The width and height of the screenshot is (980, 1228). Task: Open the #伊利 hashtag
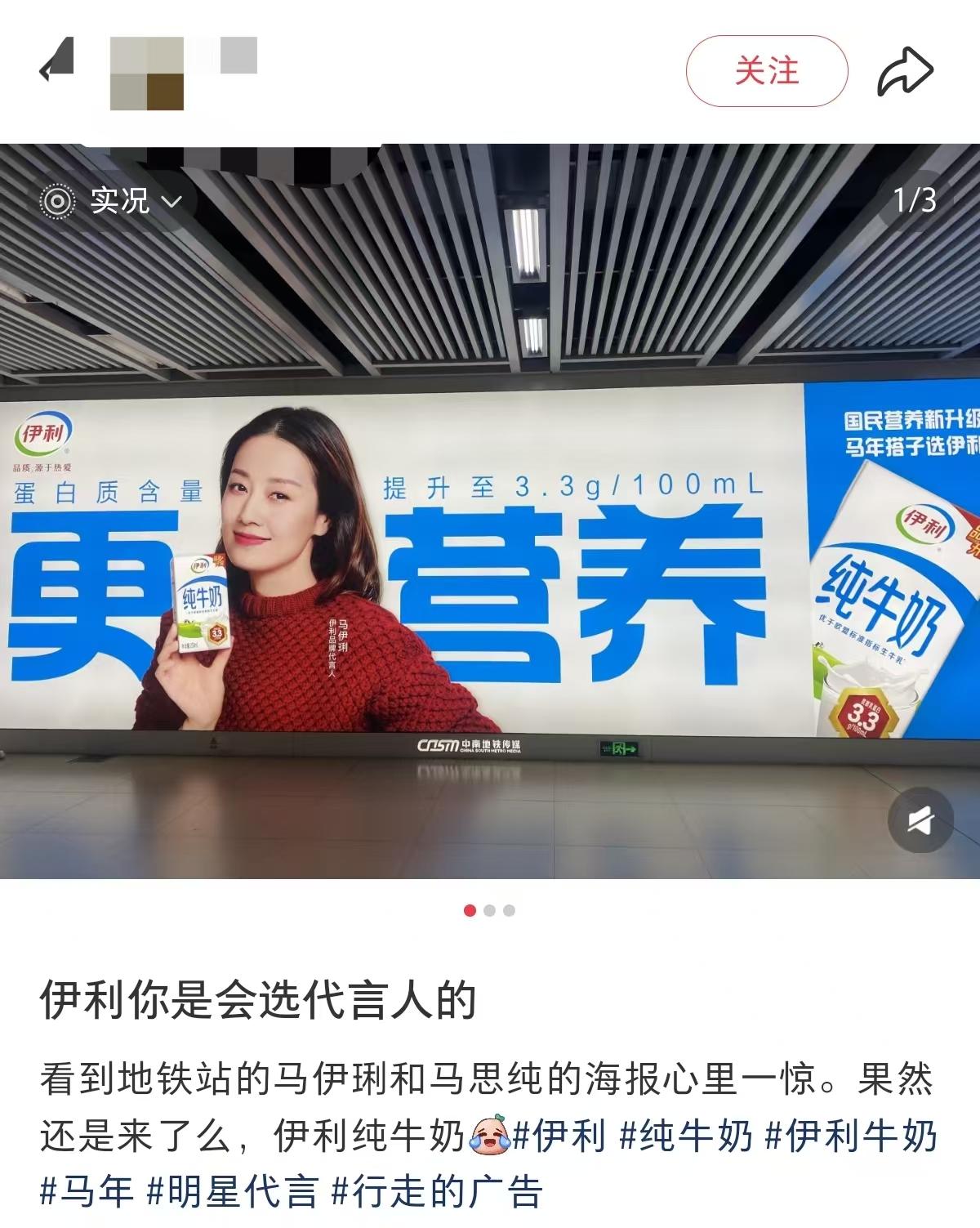tap(559, 1136)
